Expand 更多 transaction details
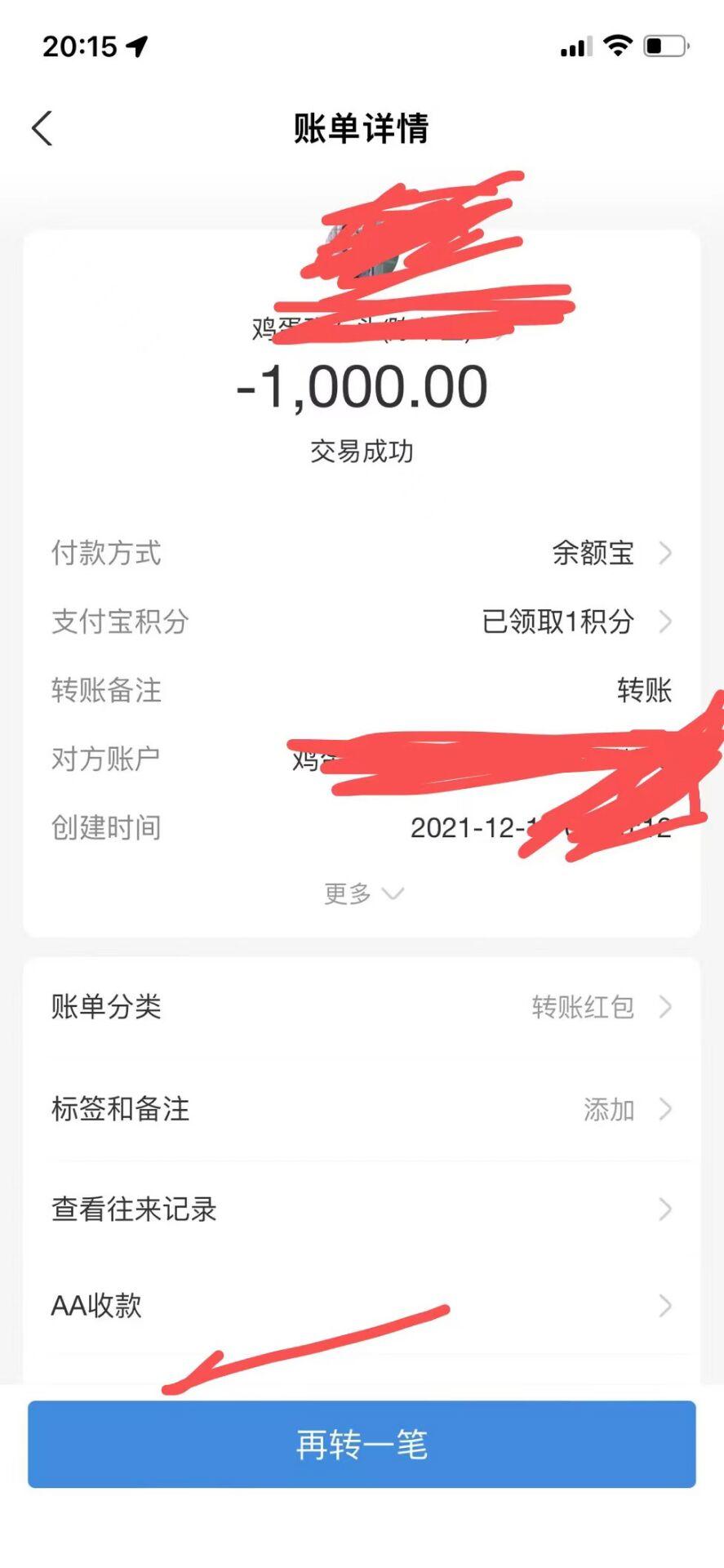The image size is (724, 1568). pyautogui.click(x=362, y=893)
